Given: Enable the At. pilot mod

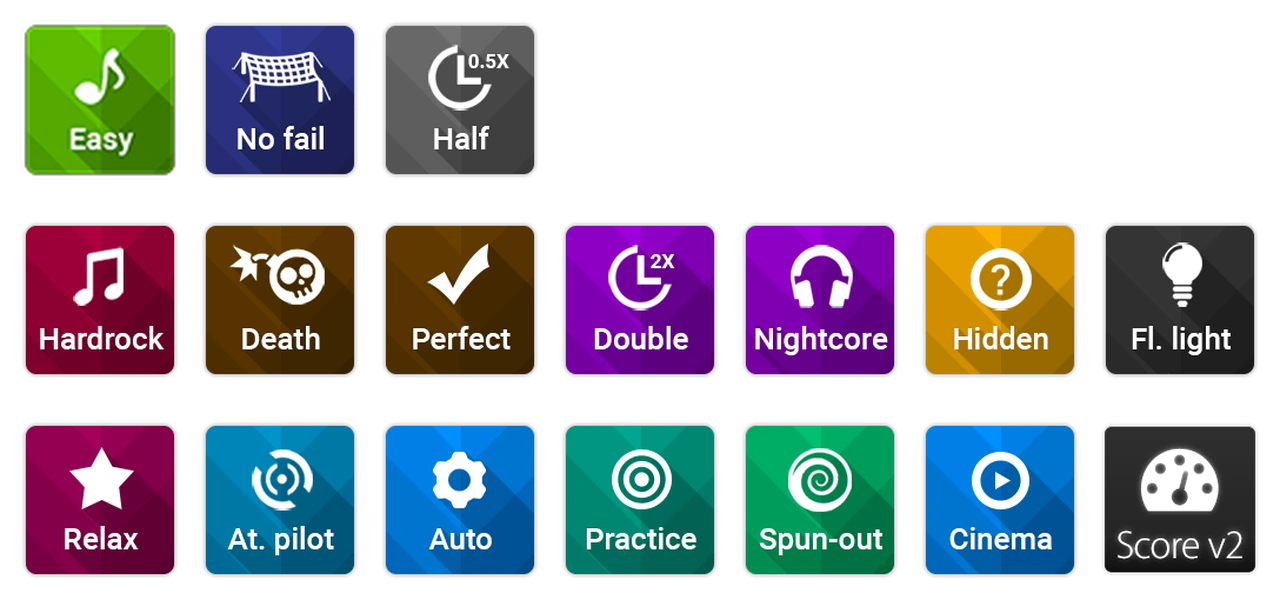Looking at the screenshot, I should click(280, 500).
